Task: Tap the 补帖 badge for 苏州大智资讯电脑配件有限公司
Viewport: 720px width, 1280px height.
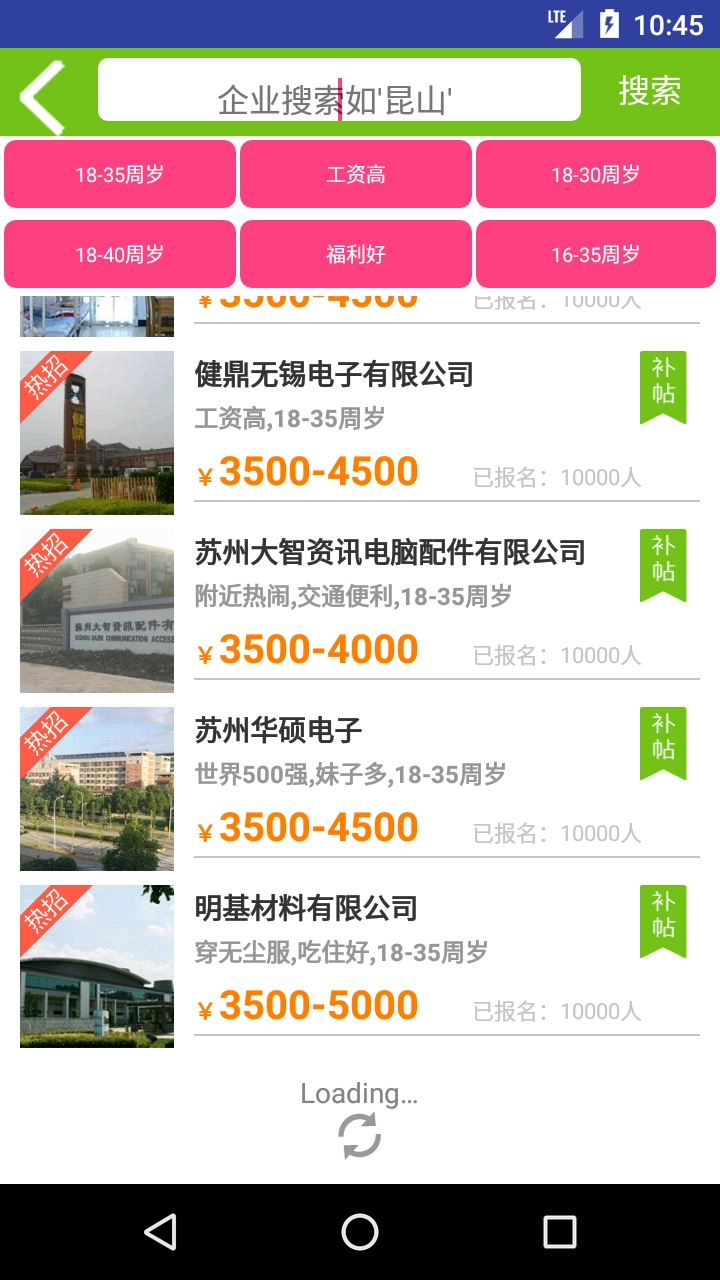Action: 661,564
